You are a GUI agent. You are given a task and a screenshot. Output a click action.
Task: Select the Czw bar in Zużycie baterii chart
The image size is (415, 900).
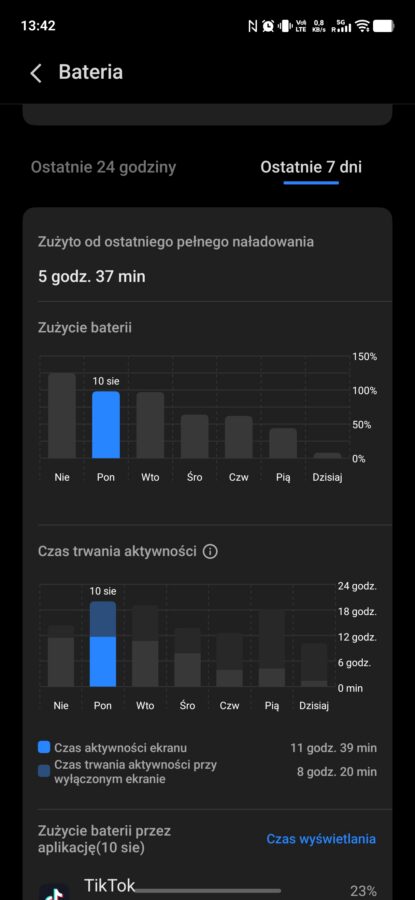[x=239, y=437]
